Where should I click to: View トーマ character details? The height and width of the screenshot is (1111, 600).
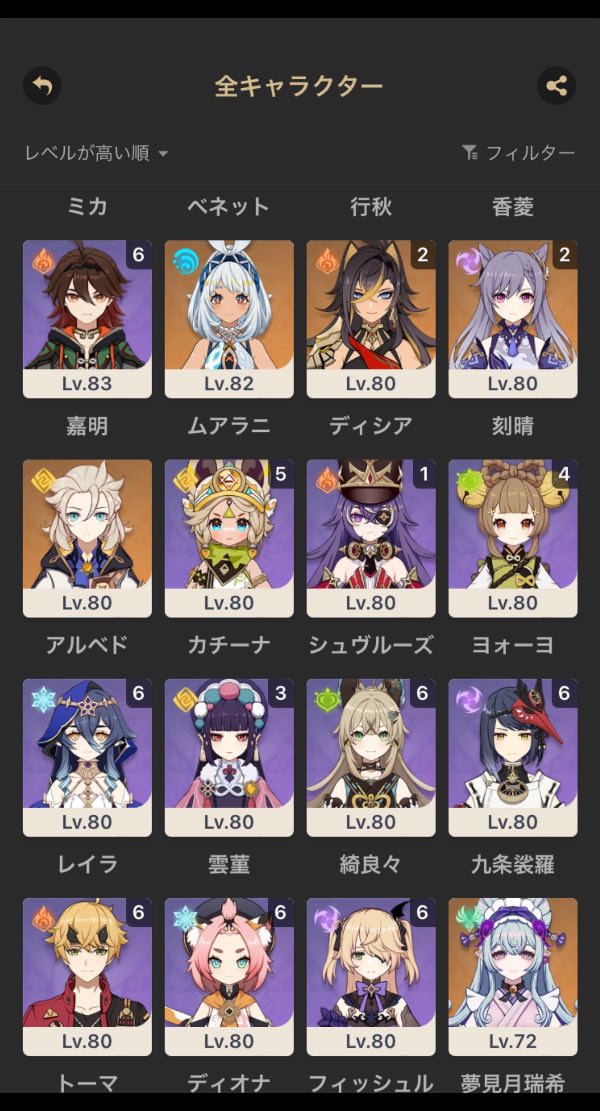[87, 977]
